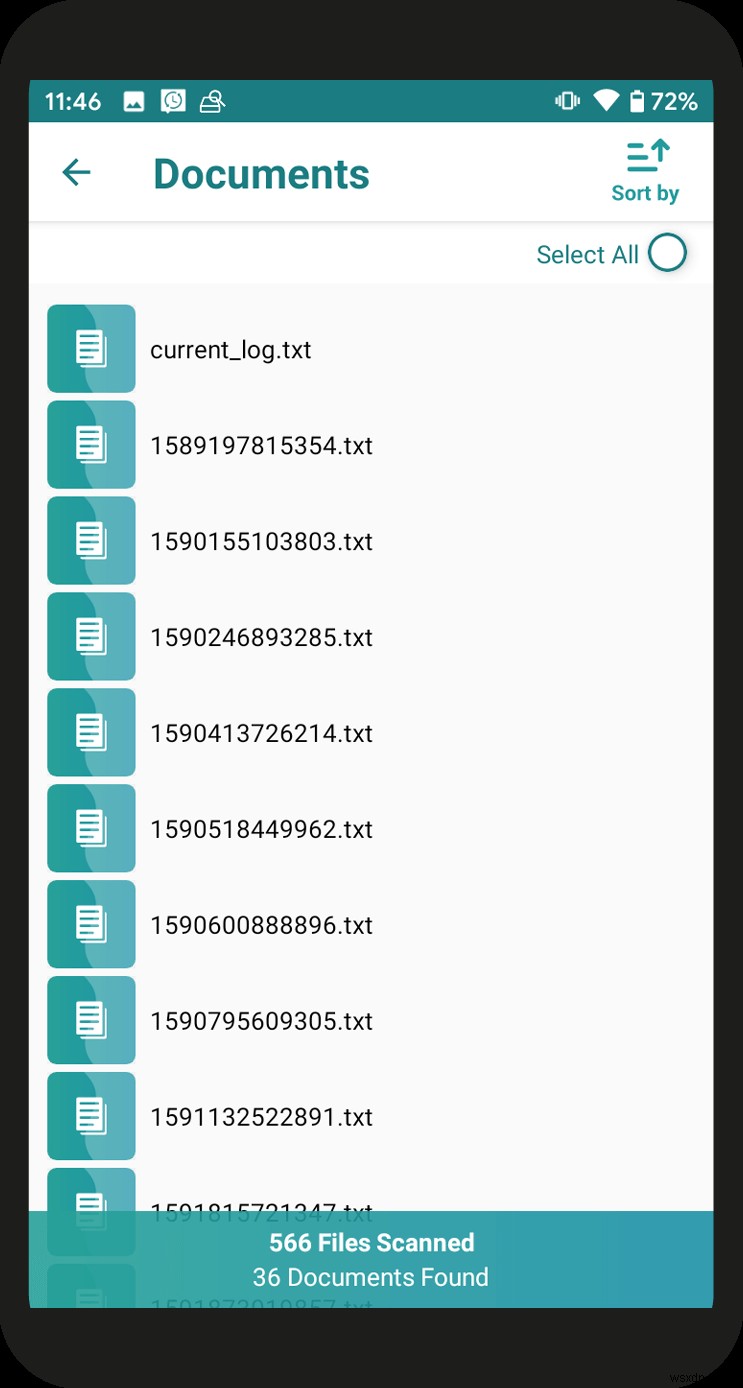Select the file 1590795609305.txt
Viewport: 743px width, 1388px height.
pyautogui.click(x=262, y=1020)
